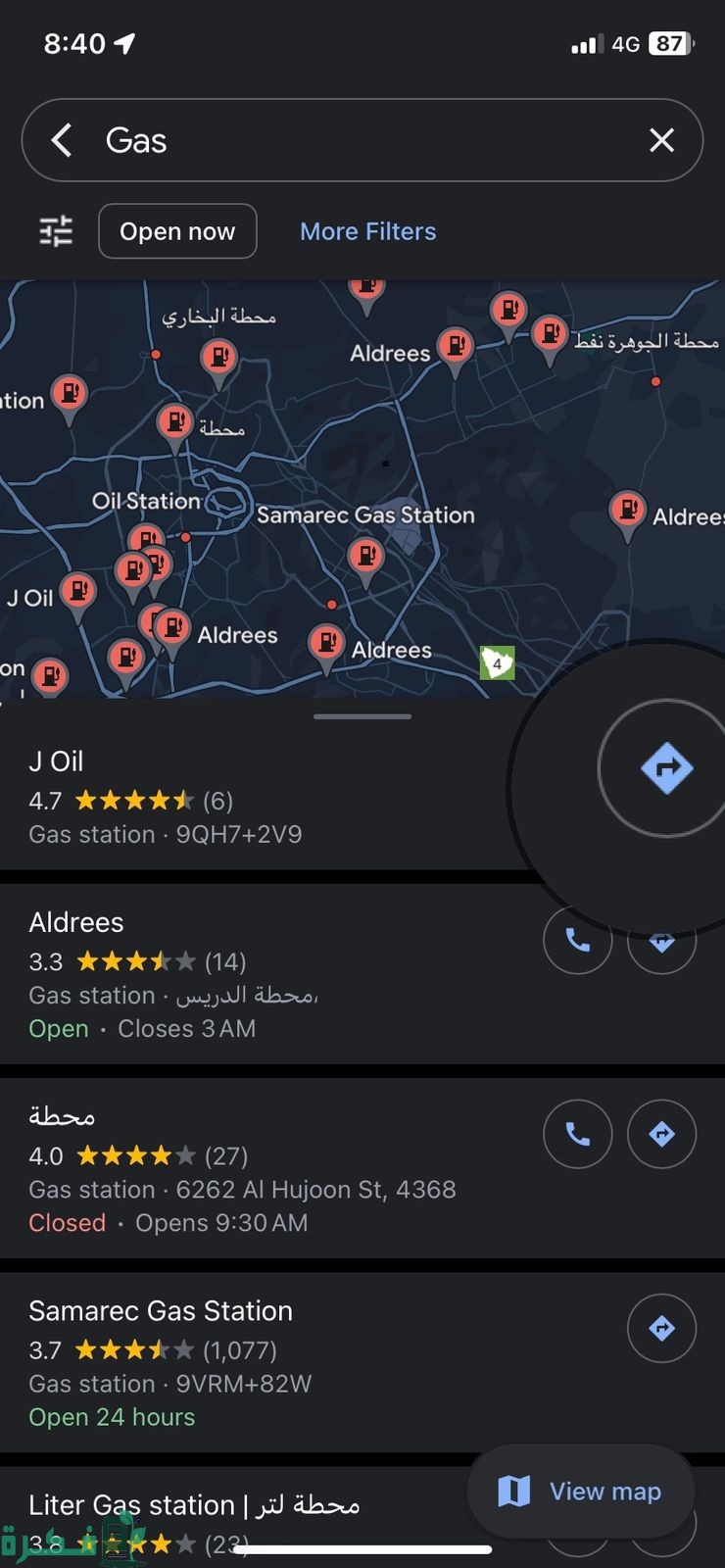Get directions to Samarec Gas Station
The height and width of the screenshot is (1568, 725).
(x=661, y=1328)
